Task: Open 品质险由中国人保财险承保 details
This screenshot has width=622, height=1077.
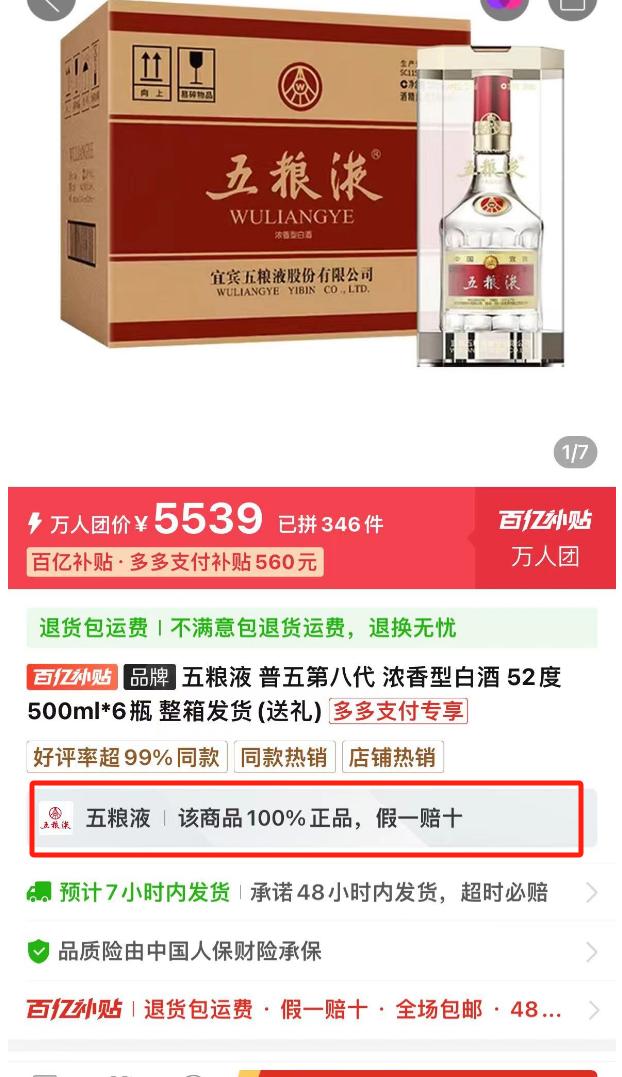Action: point(311,951)
